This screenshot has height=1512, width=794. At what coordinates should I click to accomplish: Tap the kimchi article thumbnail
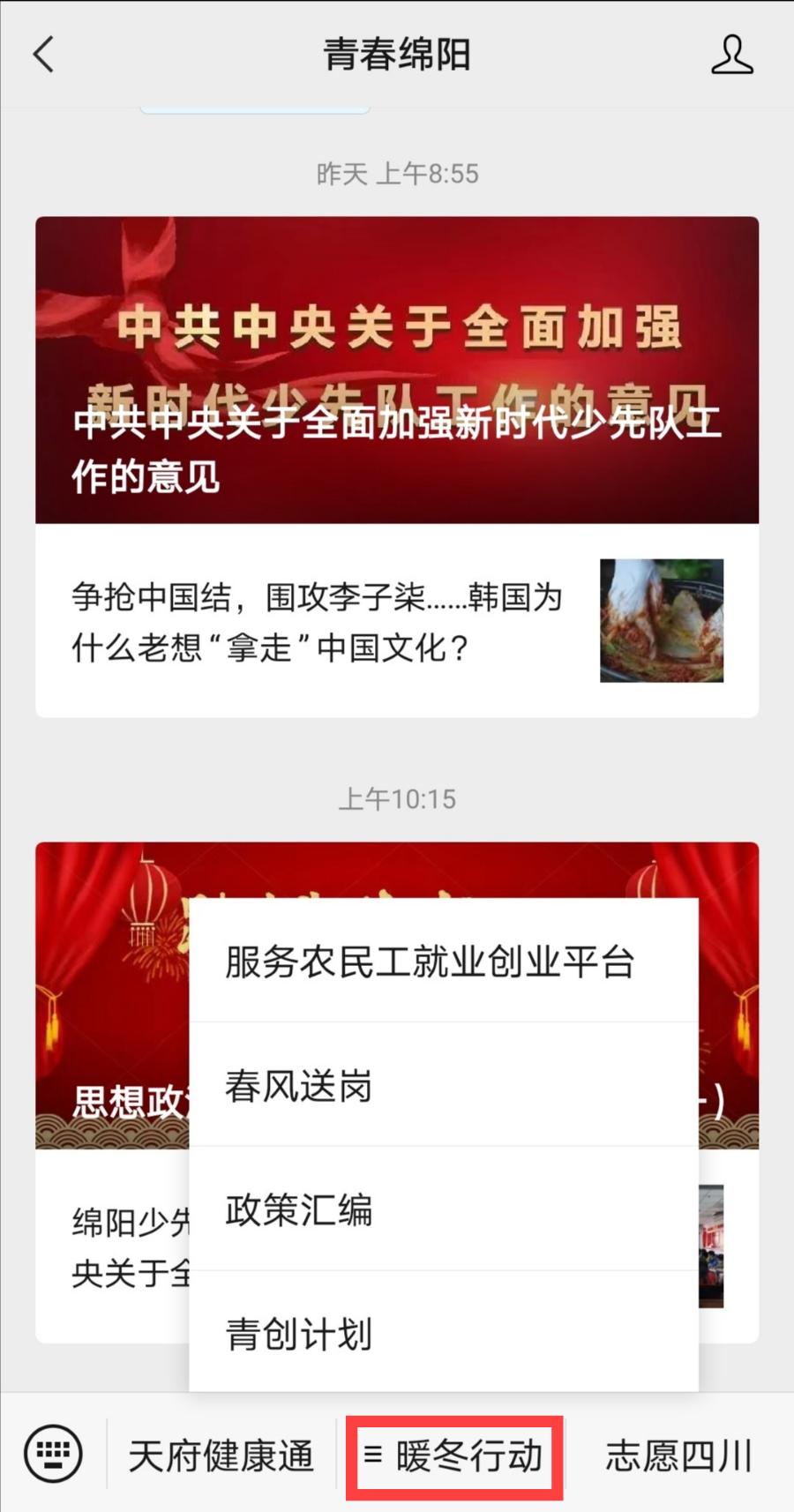click(663, 620)
